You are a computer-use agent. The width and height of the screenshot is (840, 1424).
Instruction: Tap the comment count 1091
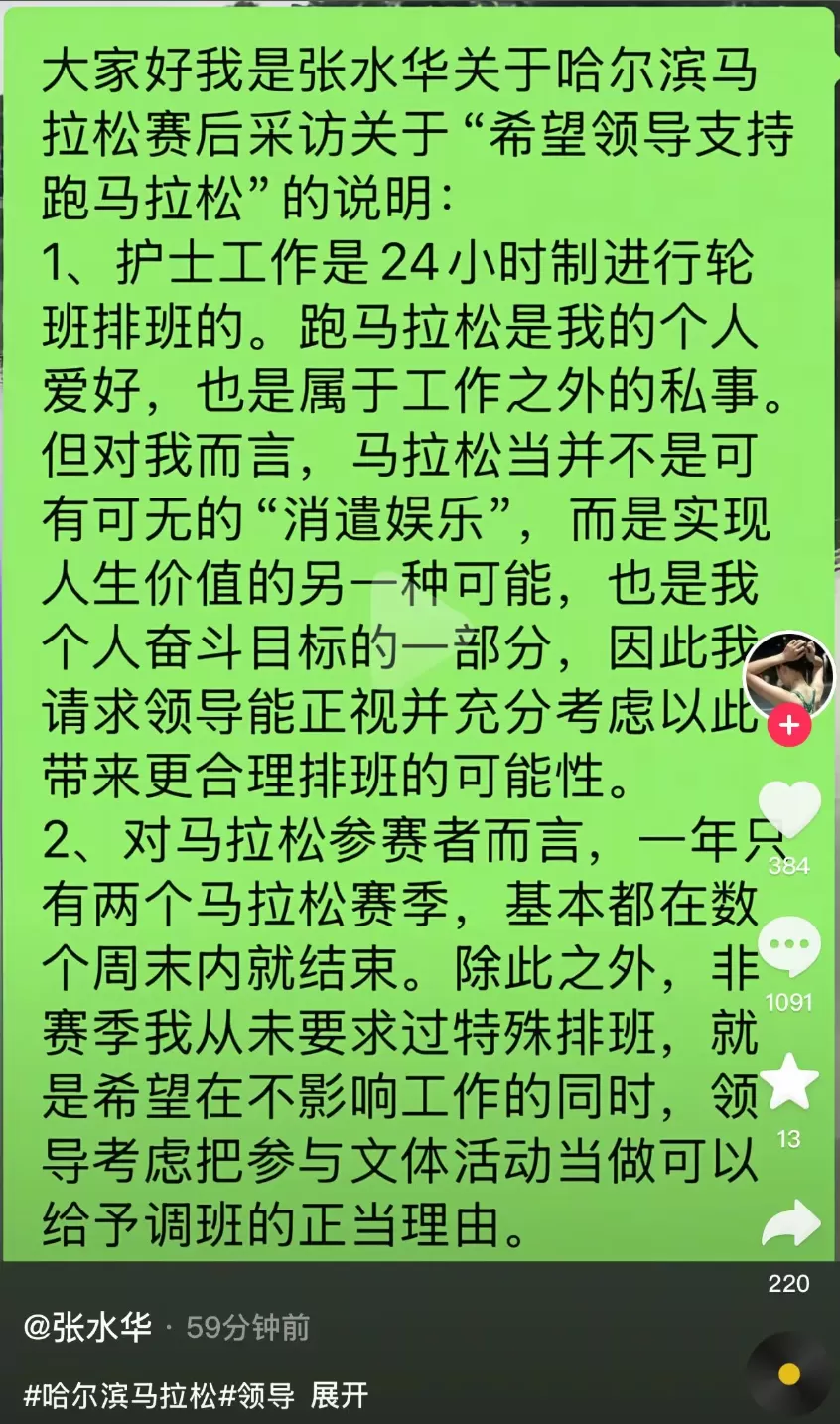click(789, 1002)
